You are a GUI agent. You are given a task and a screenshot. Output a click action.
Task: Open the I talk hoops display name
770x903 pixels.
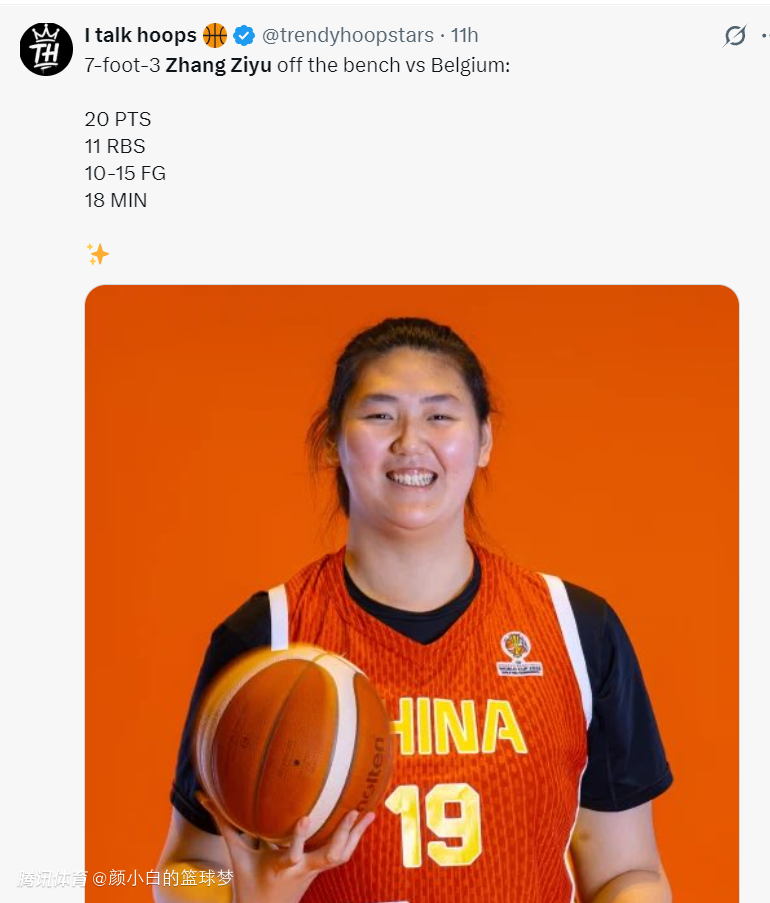click(x=140, y=36)
